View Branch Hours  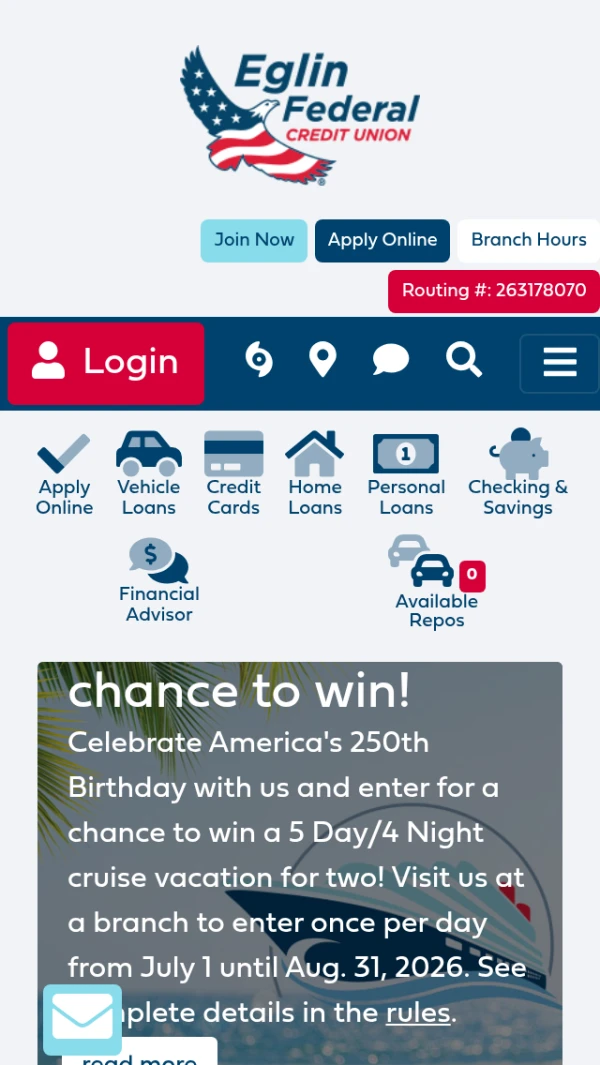[x=528, y=240]
